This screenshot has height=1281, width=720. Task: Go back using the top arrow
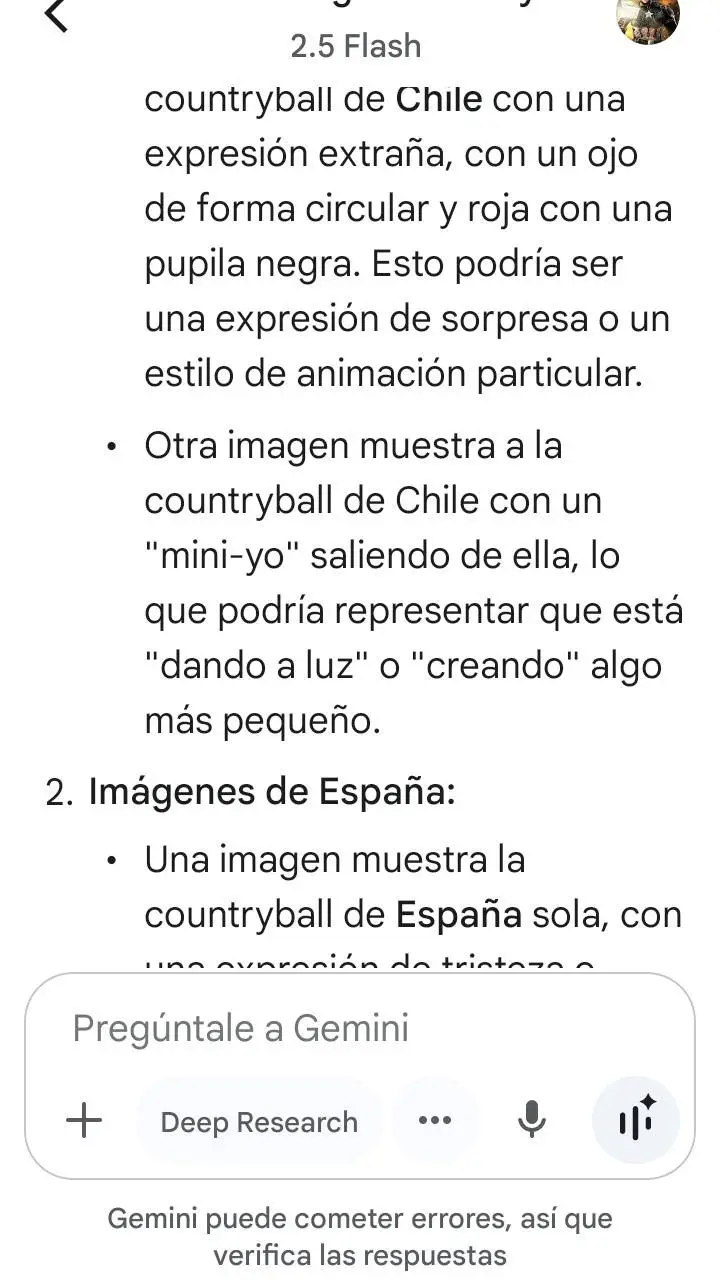(x=58, y=15)
